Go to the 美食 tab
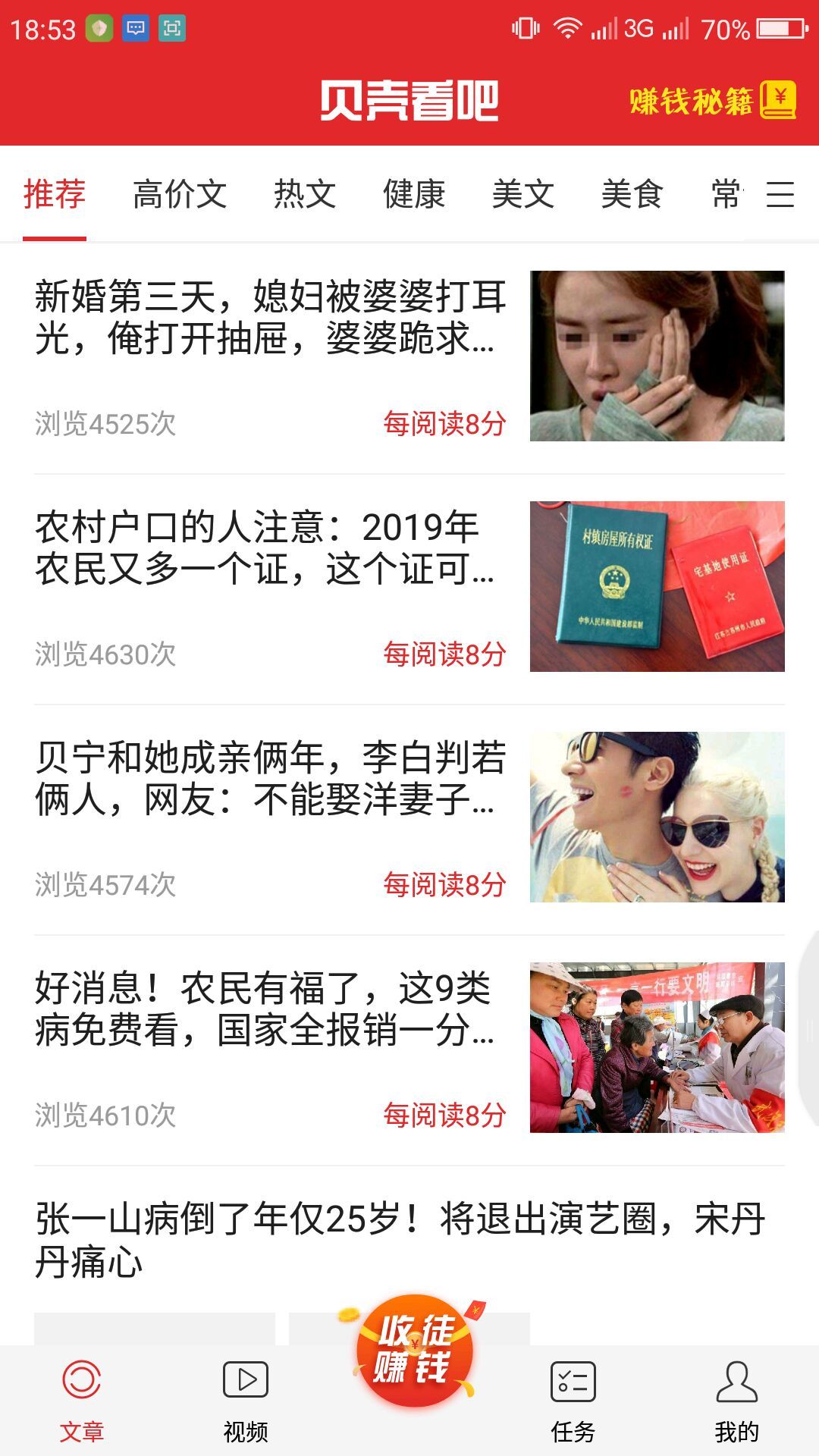Image resolution: width=819 pixels, height=1456 pixels. 632,194
